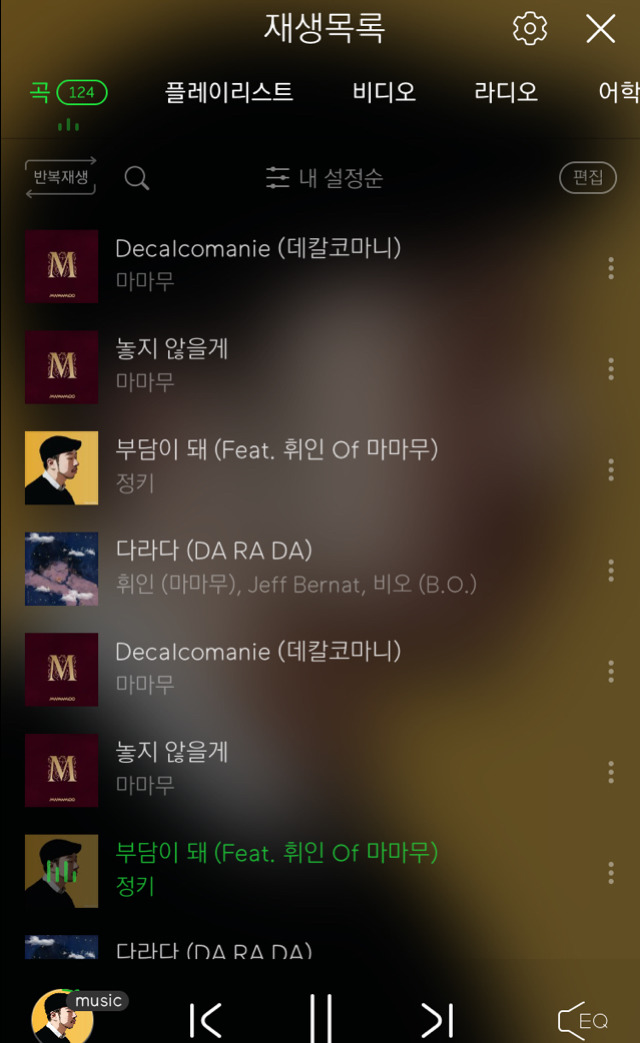Switch to the 플레이리스트 tab
This screenshot has width=640, height=1043.
click(229, 93)
